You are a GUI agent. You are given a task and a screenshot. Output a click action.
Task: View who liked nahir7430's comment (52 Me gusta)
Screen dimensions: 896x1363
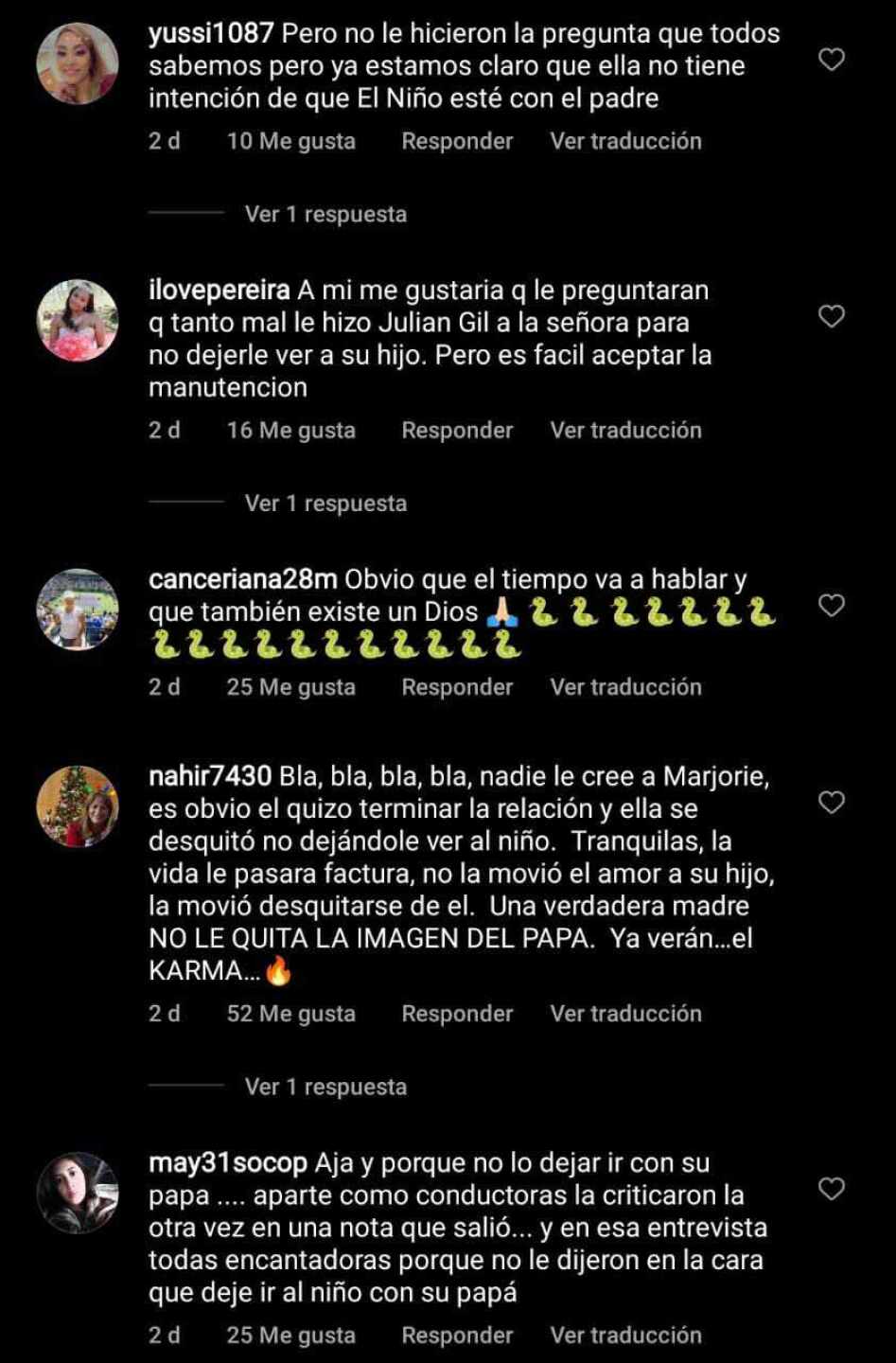(x=290, y=1013)
